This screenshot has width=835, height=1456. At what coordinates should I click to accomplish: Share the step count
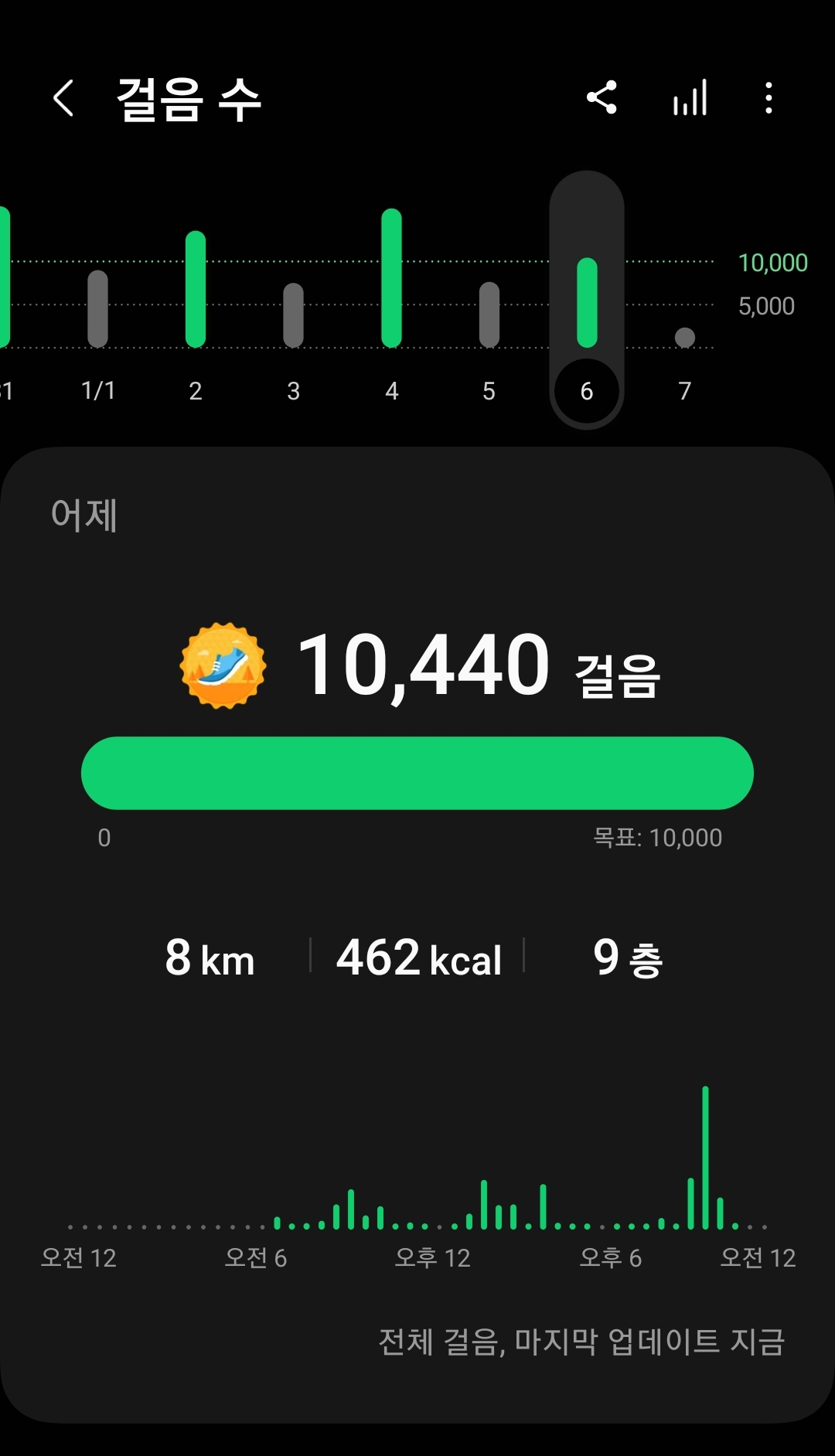(602, 98)
